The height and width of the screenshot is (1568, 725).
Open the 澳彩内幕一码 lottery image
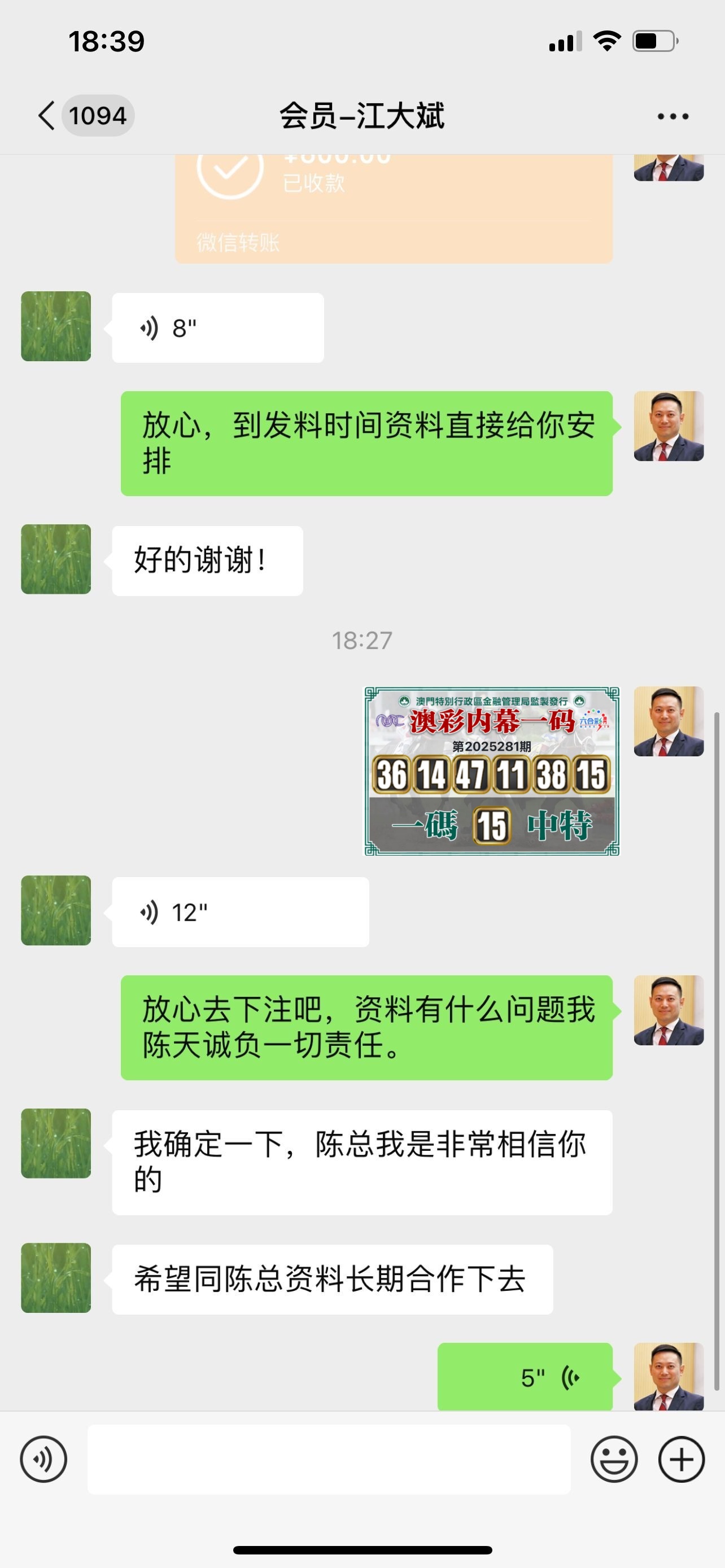[491, 771]
